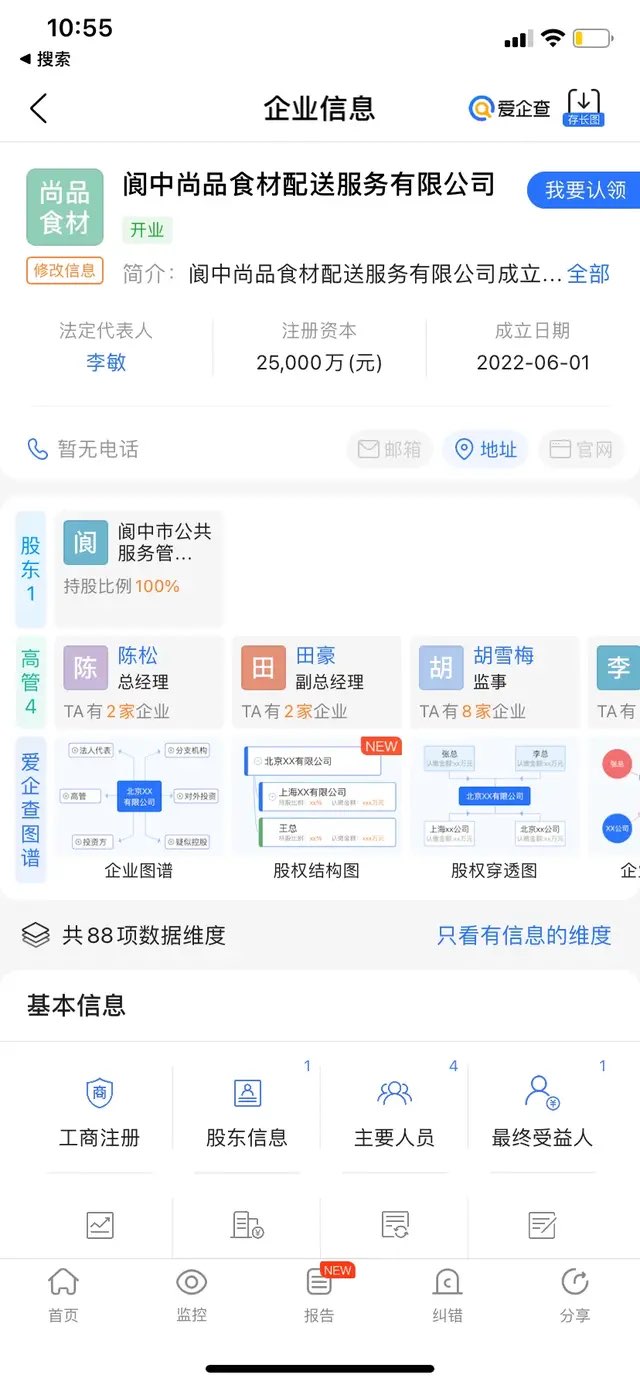View the company 地址

(x=487, y=450)
